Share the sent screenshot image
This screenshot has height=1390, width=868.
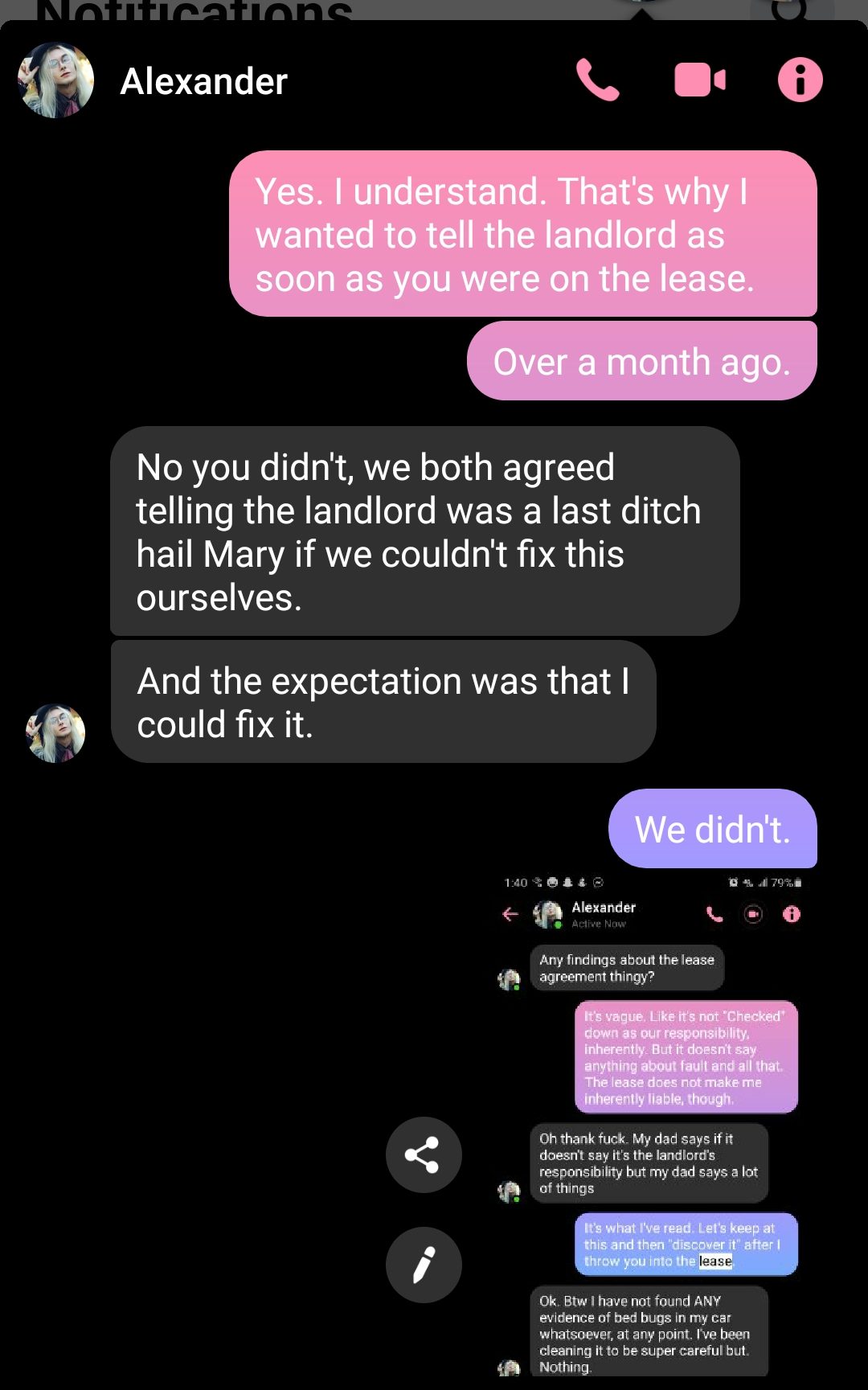[423, 1154]
